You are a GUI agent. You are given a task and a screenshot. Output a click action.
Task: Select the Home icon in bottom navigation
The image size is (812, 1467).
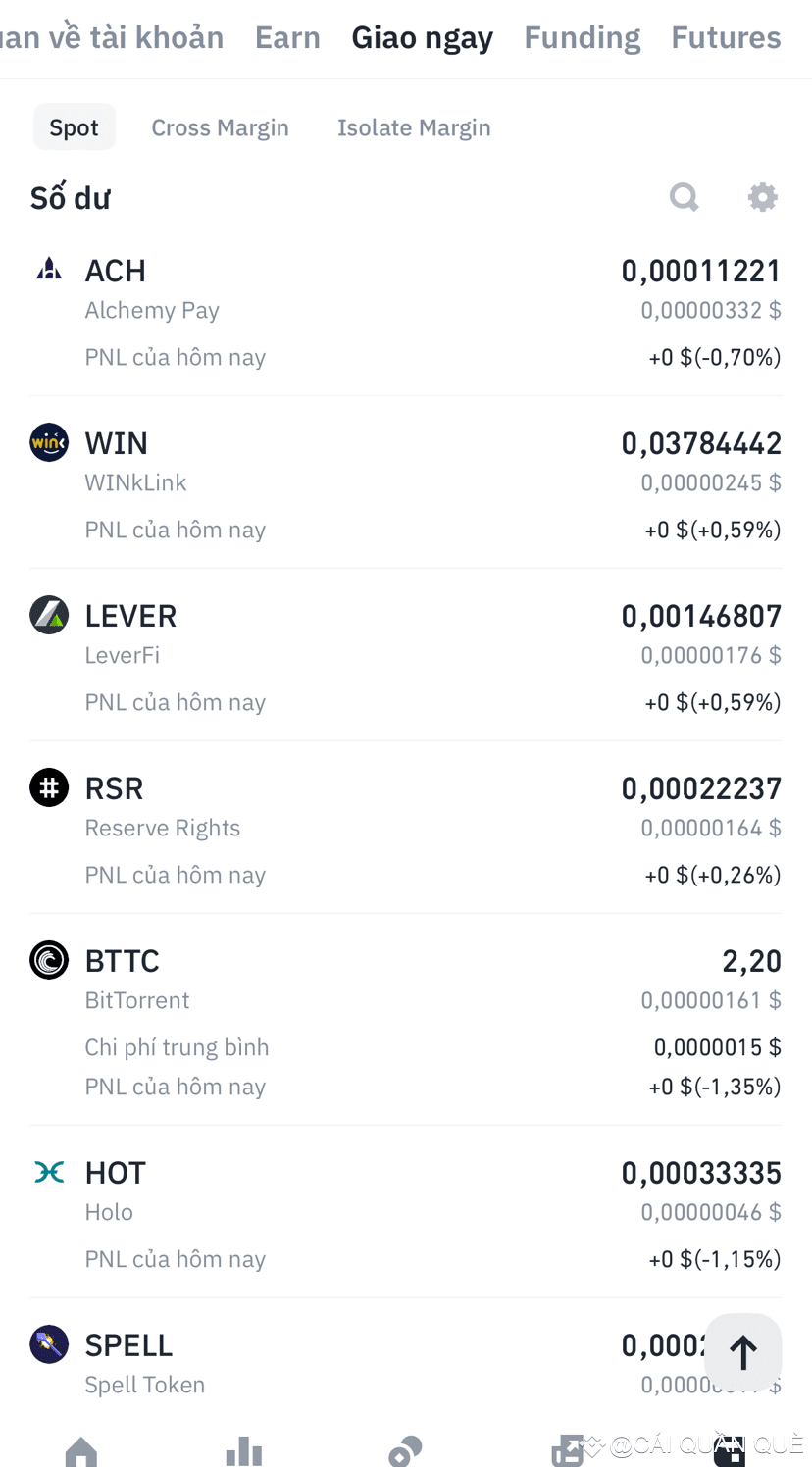[81, 1451]
